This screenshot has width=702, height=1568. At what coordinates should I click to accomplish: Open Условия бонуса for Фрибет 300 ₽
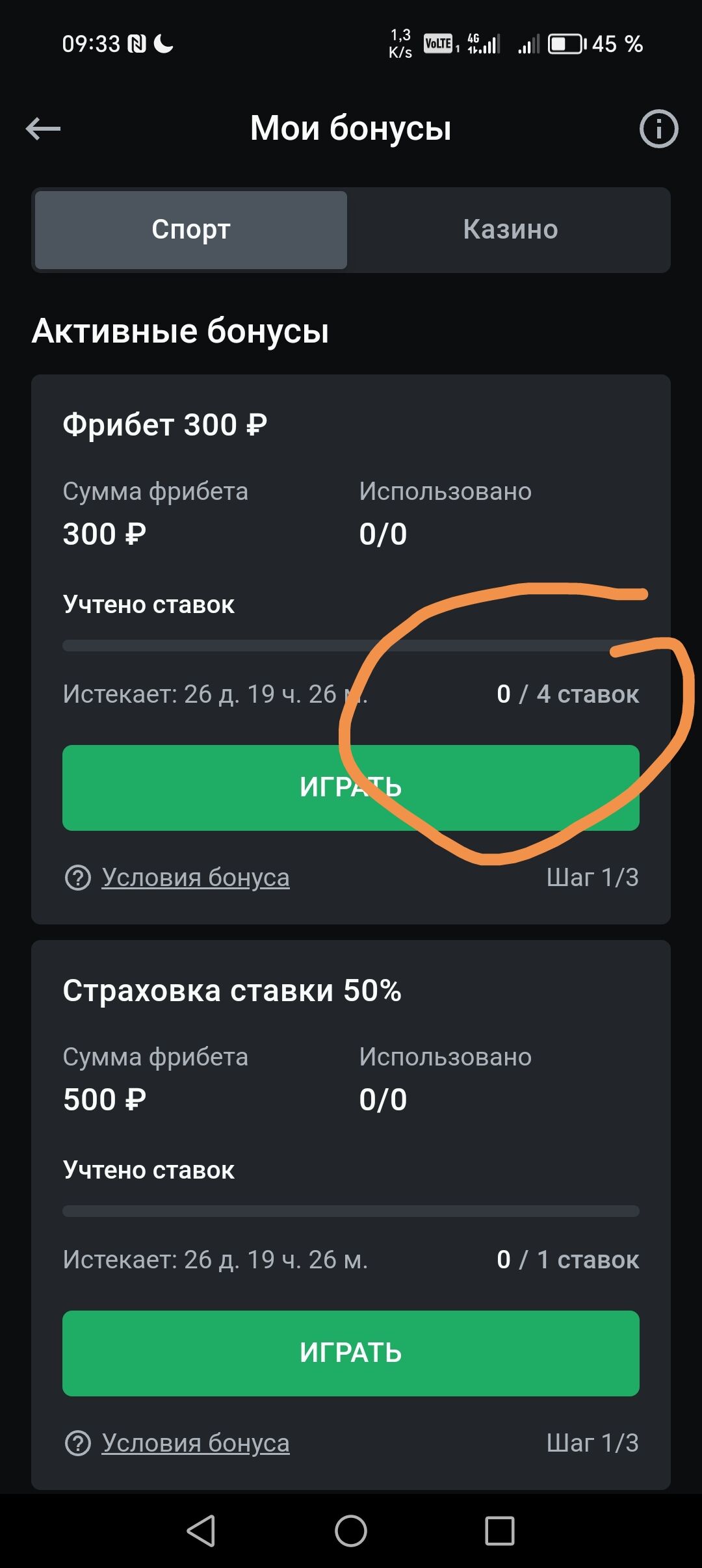coord(195,878)
